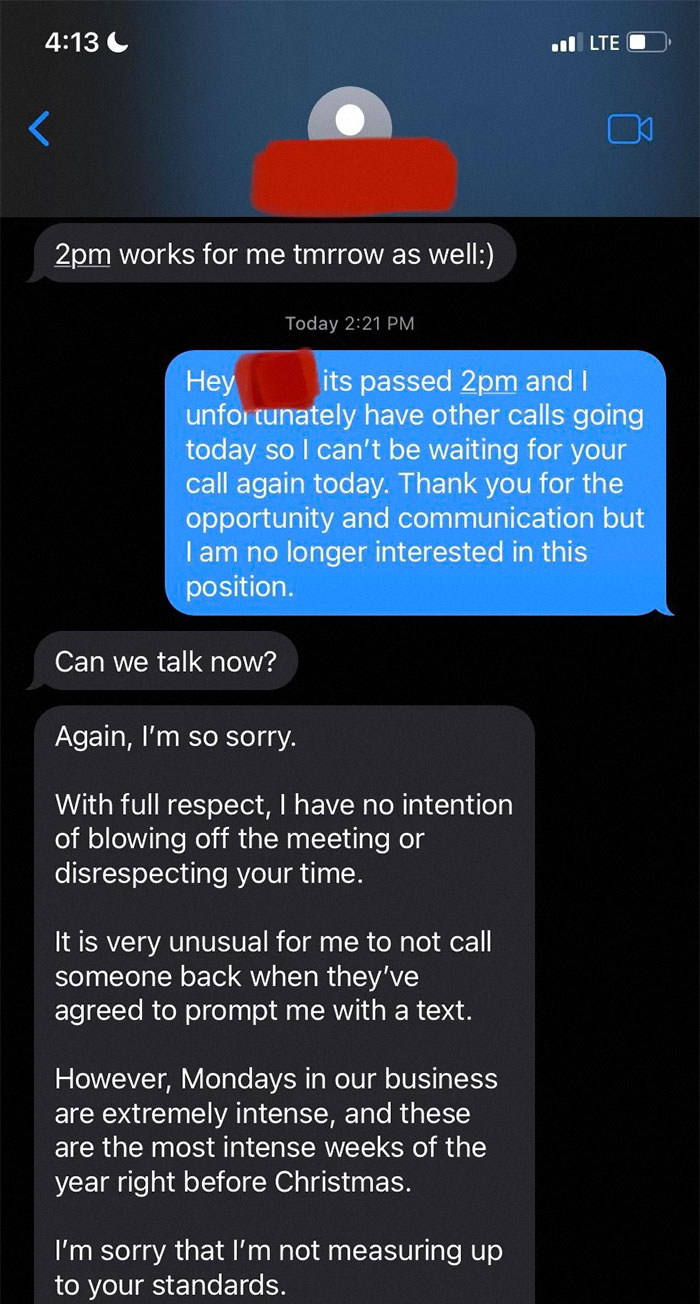This screenshot has width=700, height=1304.
Task: Tap the 2pm link in the blue message
Action: coord(488,381)
